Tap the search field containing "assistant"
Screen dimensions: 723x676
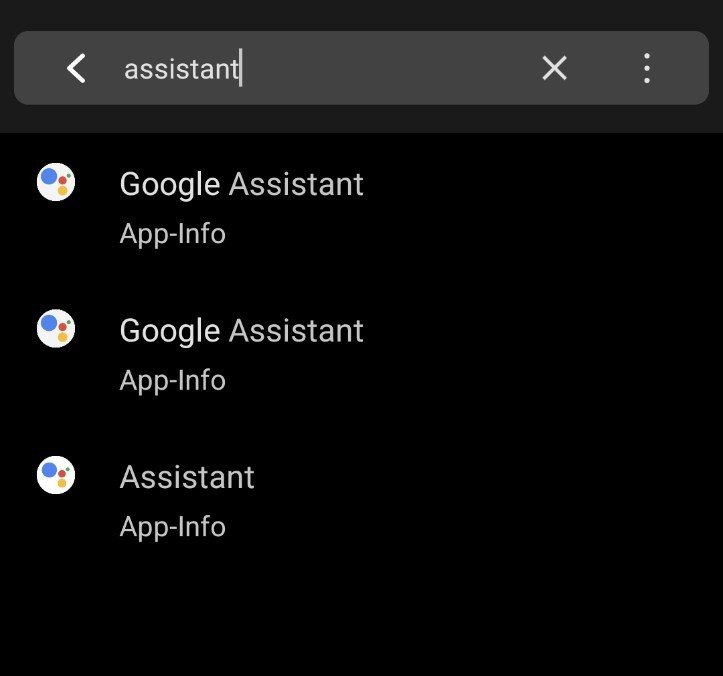point(320,68)
